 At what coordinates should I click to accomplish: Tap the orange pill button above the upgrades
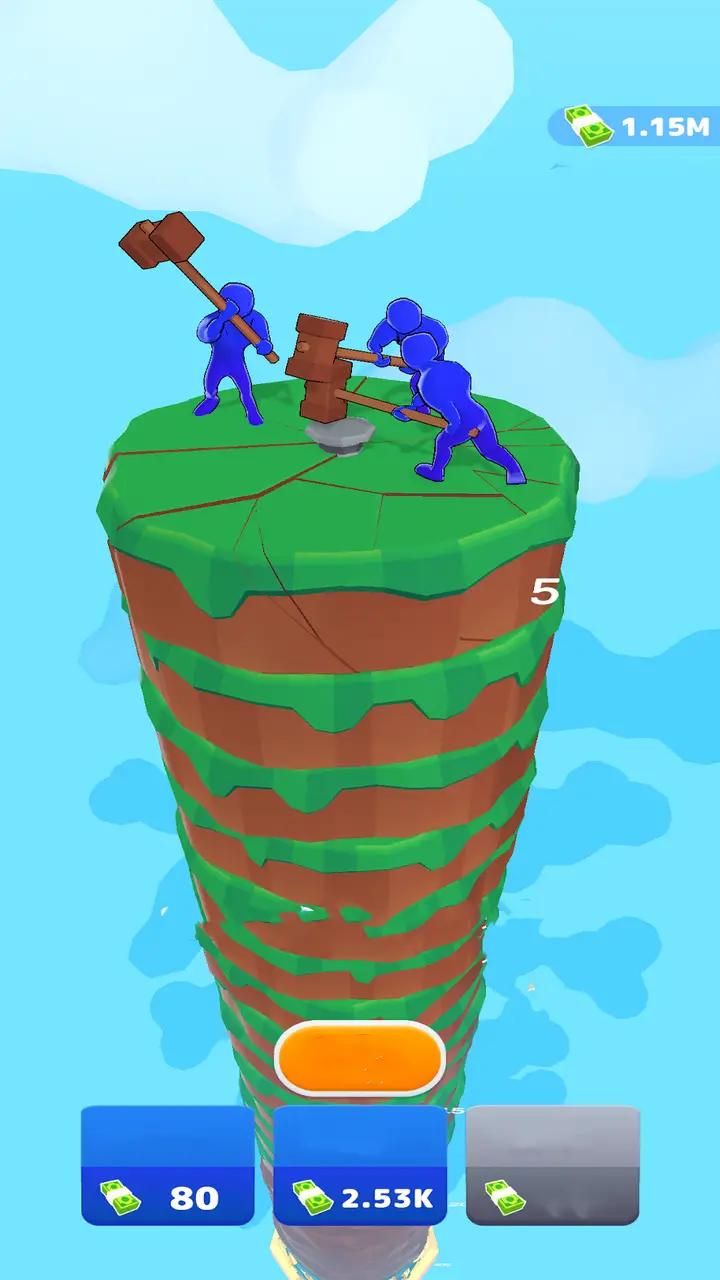pyautogui.click(x=360, y=1059)
